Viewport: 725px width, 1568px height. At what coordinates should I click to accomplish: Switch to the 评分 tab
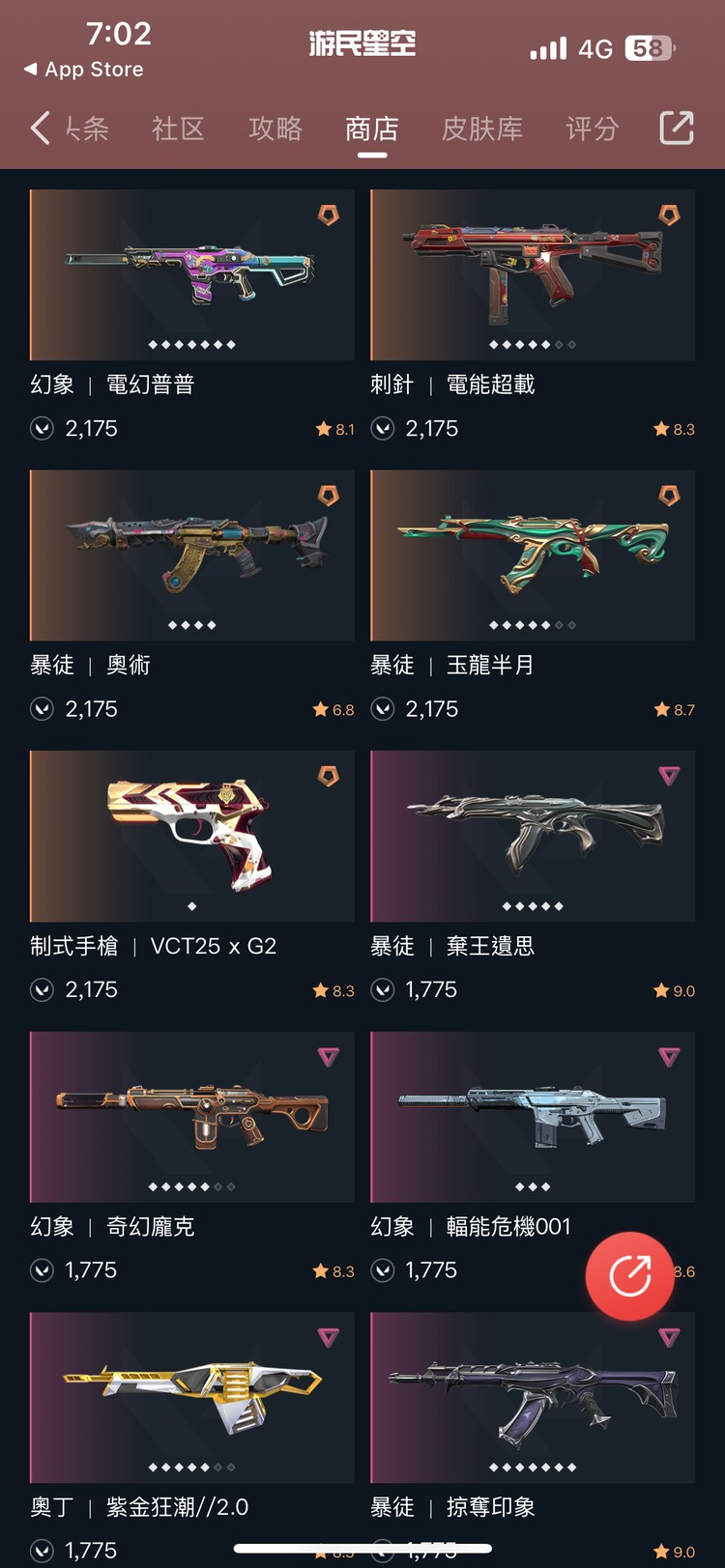point(592,128)
